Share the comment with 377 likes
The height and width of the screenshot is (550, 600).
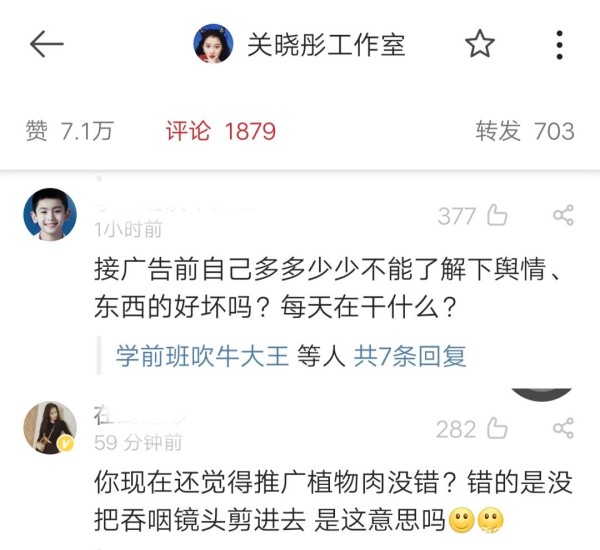point(563,215)
